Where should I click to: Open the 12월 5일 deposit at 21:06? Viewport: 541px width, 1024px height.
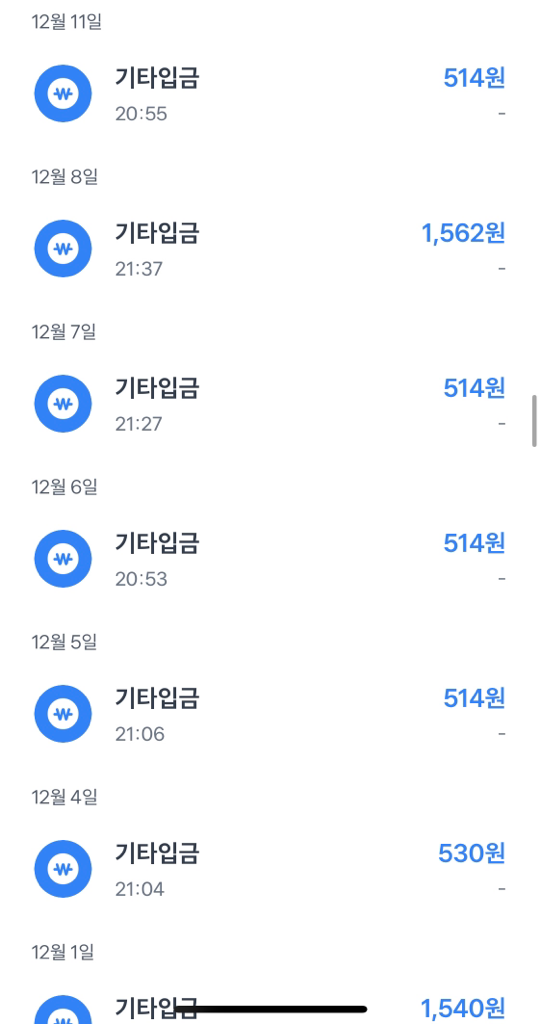(x=270, y=714)
